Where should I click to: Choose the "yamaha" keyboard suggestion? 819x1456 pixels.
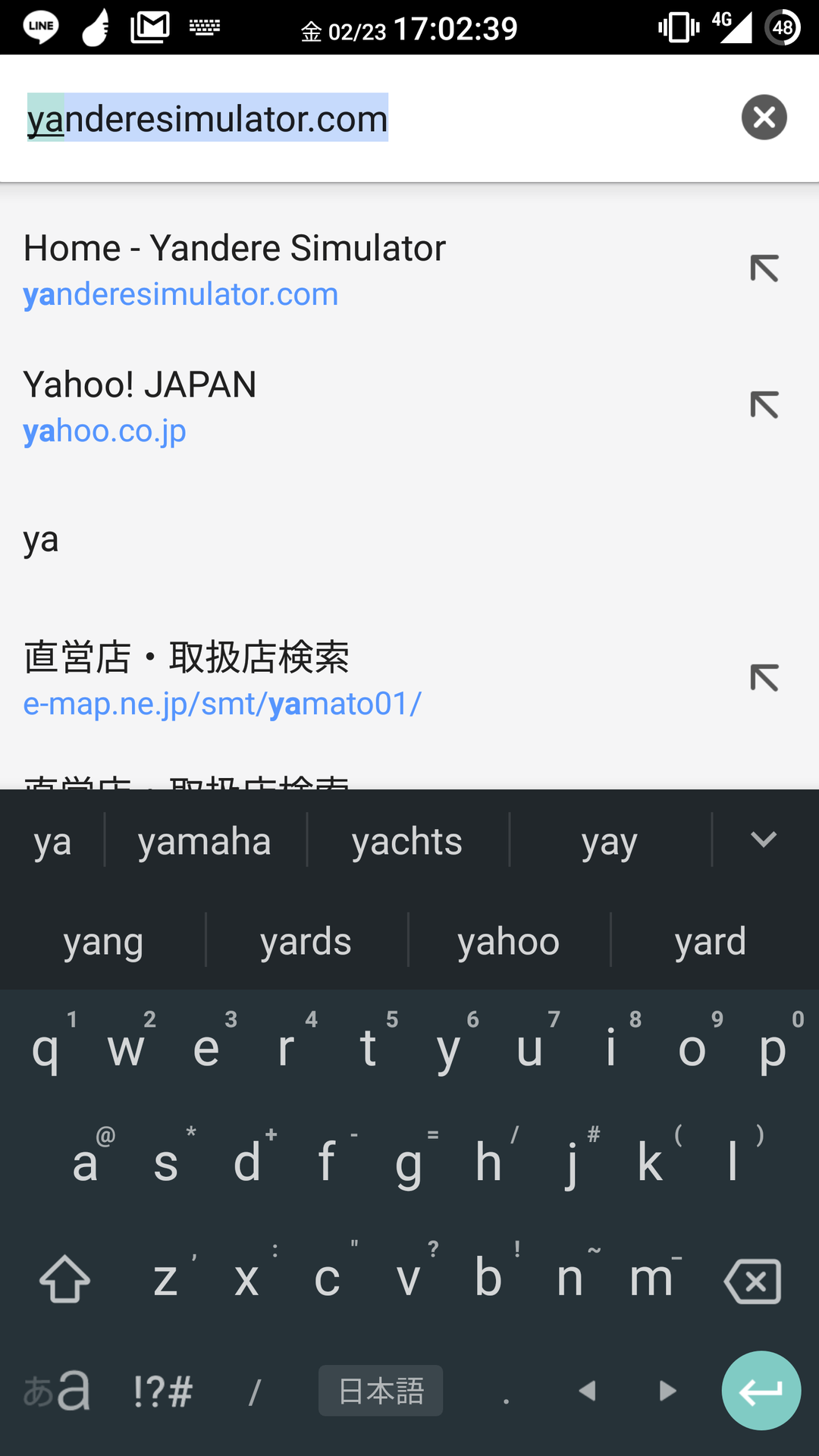(x=205, y=841)
